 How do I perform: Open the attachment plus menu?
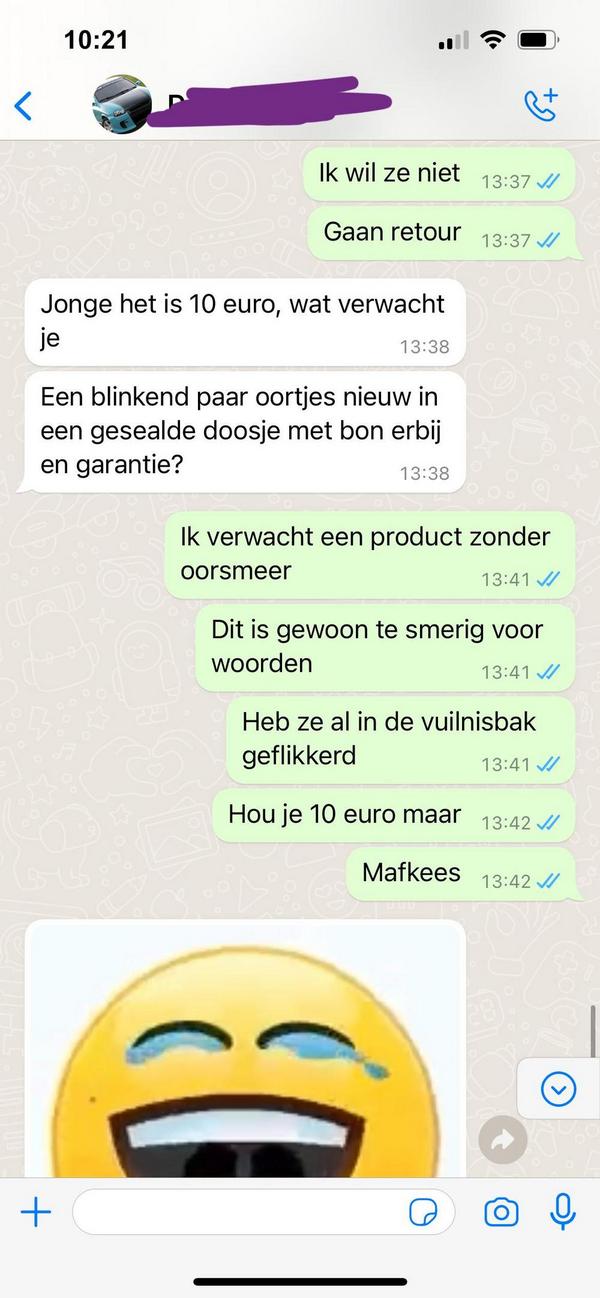[36, 1213]
